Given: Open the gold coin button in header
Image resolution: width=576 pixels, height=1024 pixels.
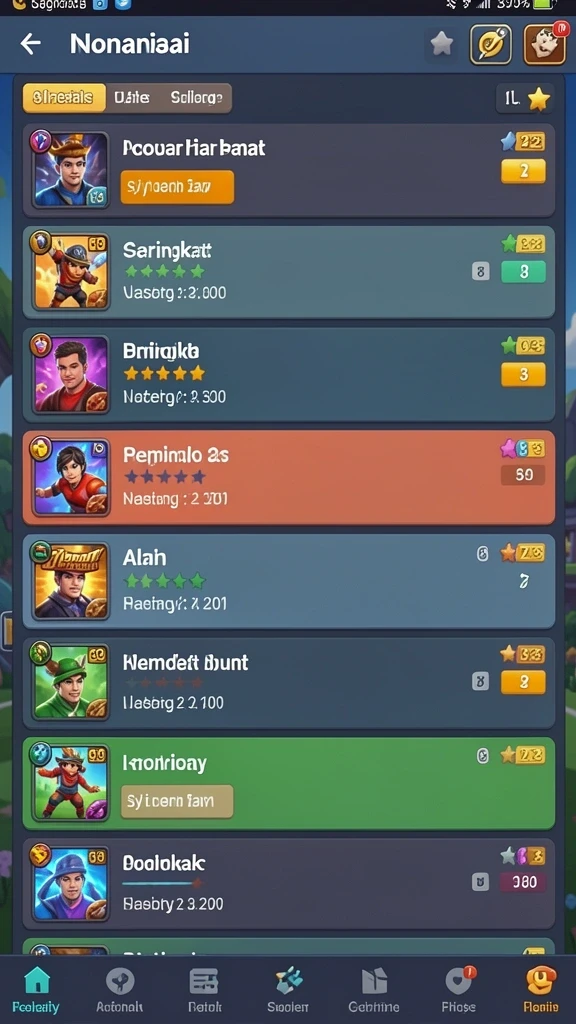Looking at the screenshot, I should pyautogui.click(x=490, y=44).
